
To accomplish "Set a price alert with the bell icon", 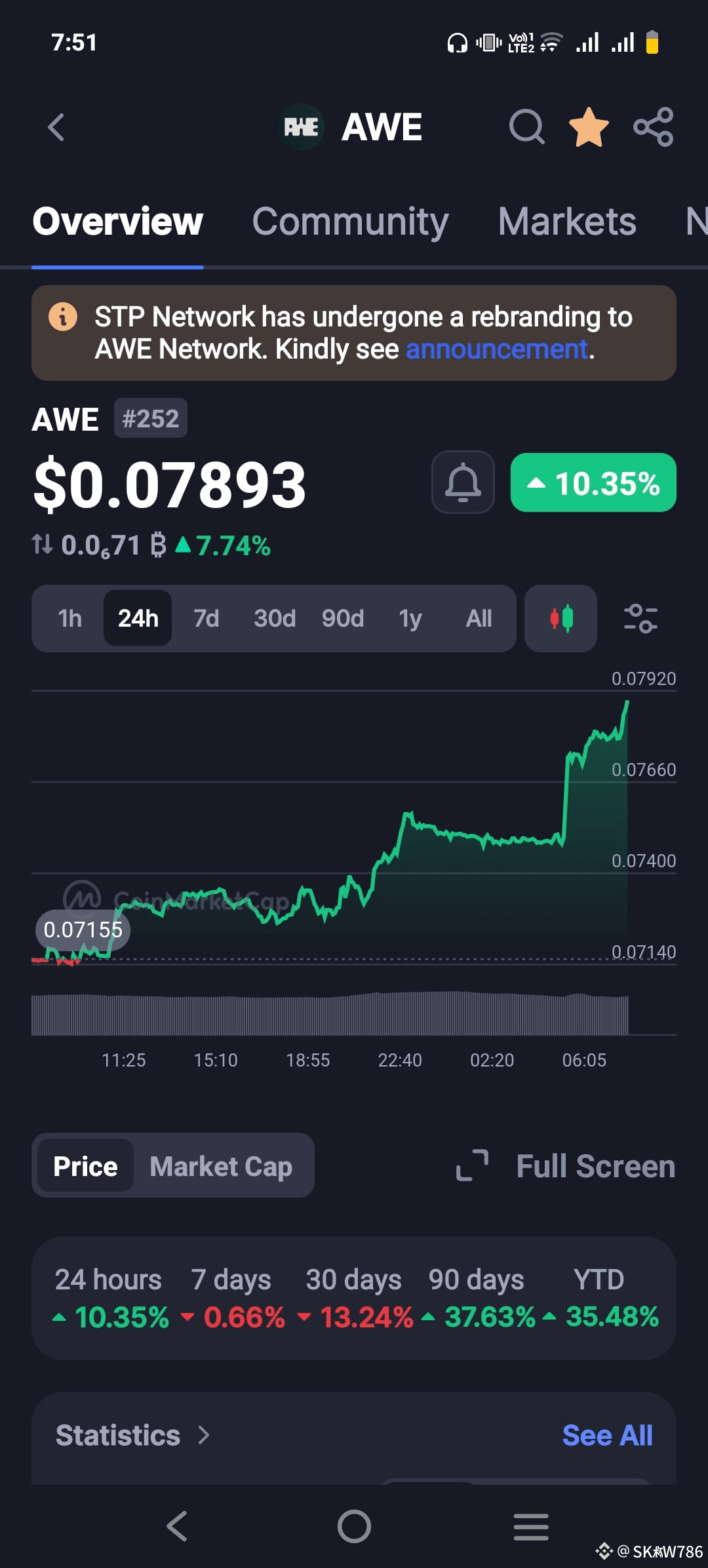I will (x=462, y=482).
